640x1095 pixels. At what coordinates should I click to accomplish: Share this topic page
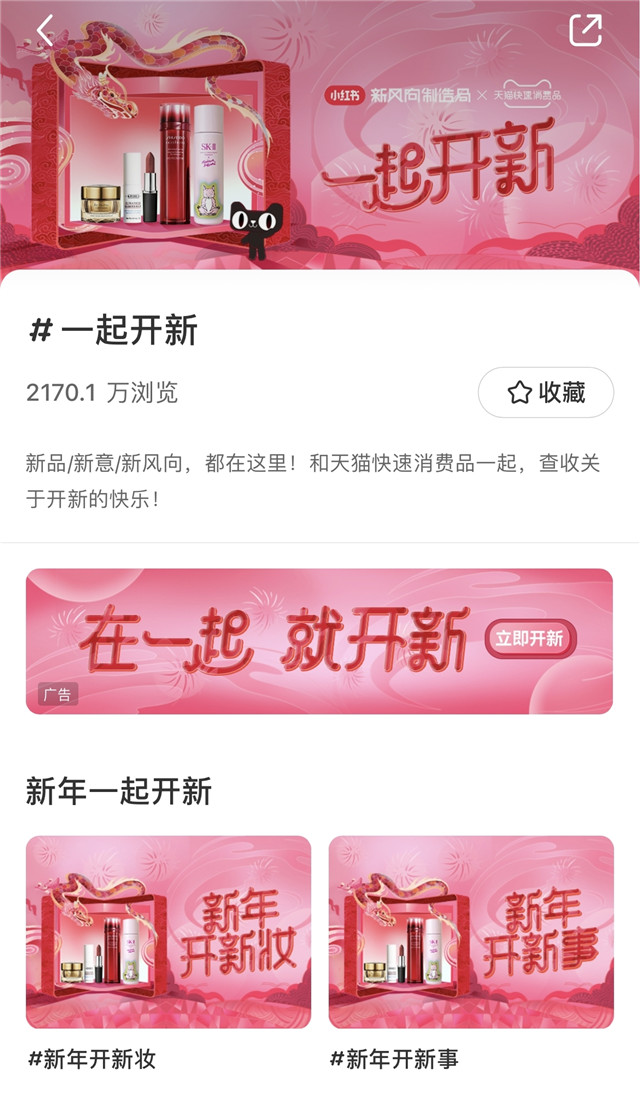click(x=586, y=30)
